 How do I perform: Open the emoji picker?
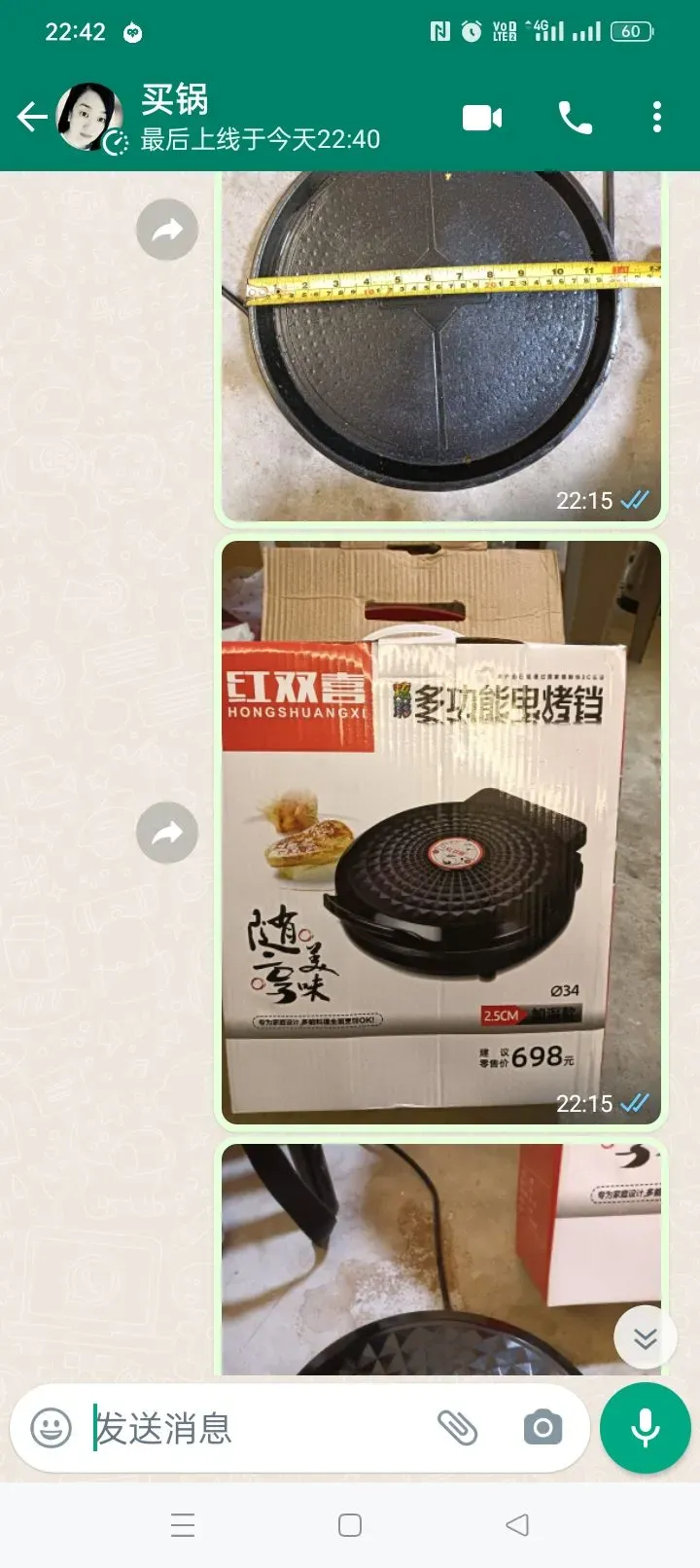point(52,1428)
